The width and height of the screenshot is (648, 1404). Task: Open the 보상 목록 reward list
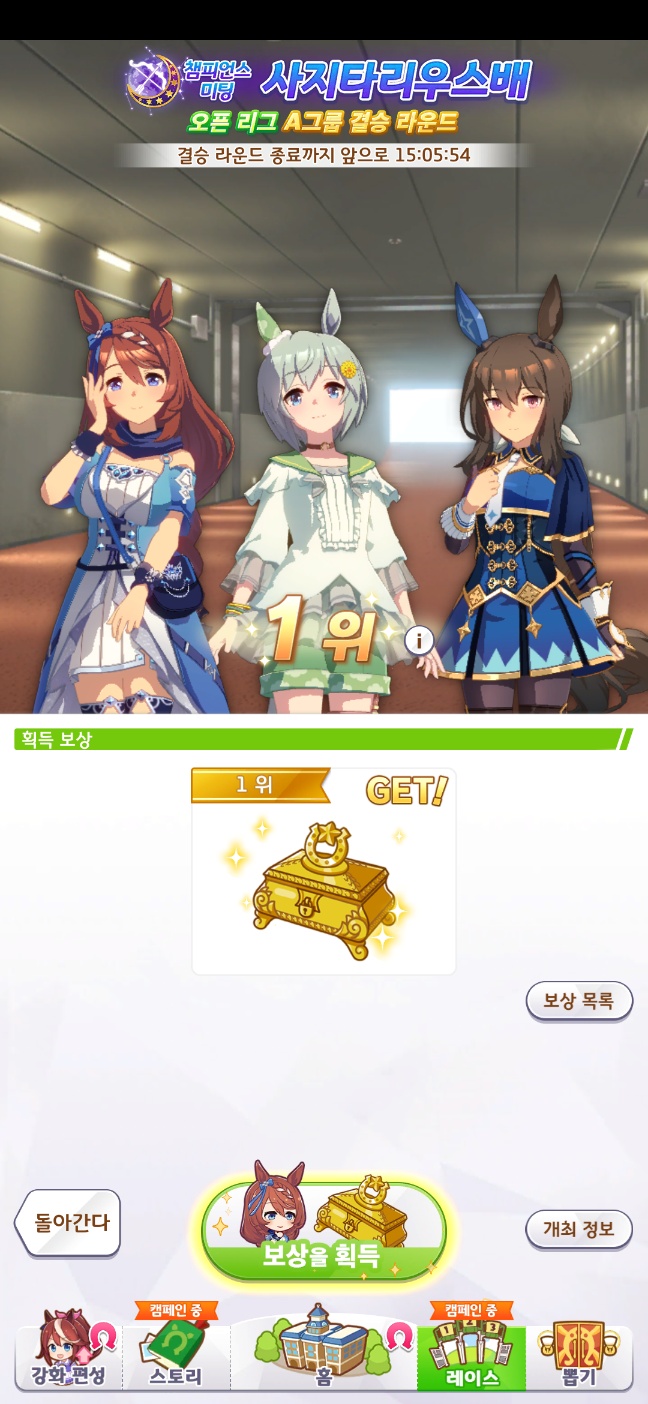[579, 1001]
